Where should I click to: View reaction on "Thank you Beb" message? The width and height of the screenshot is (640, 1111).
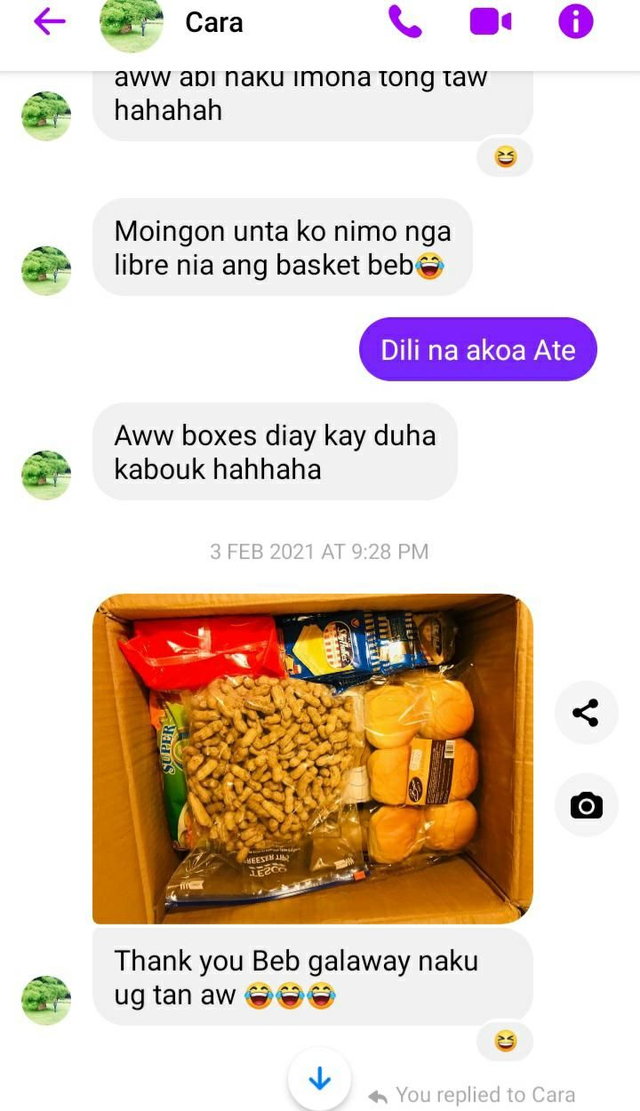tap(506, 1042)
